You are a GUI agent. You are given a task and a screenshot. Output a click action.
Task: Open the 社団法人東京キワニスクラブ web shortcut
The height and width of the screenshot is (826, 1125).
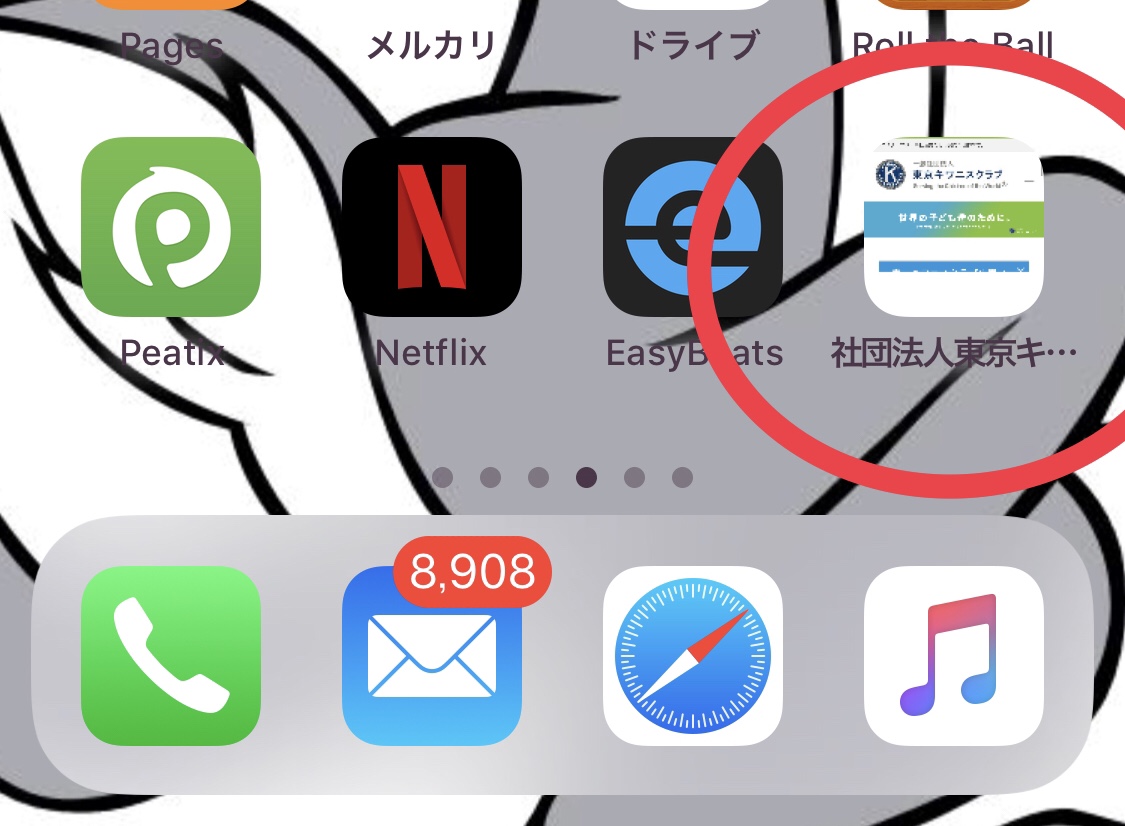pyautogui.click(x=954, y=227)
